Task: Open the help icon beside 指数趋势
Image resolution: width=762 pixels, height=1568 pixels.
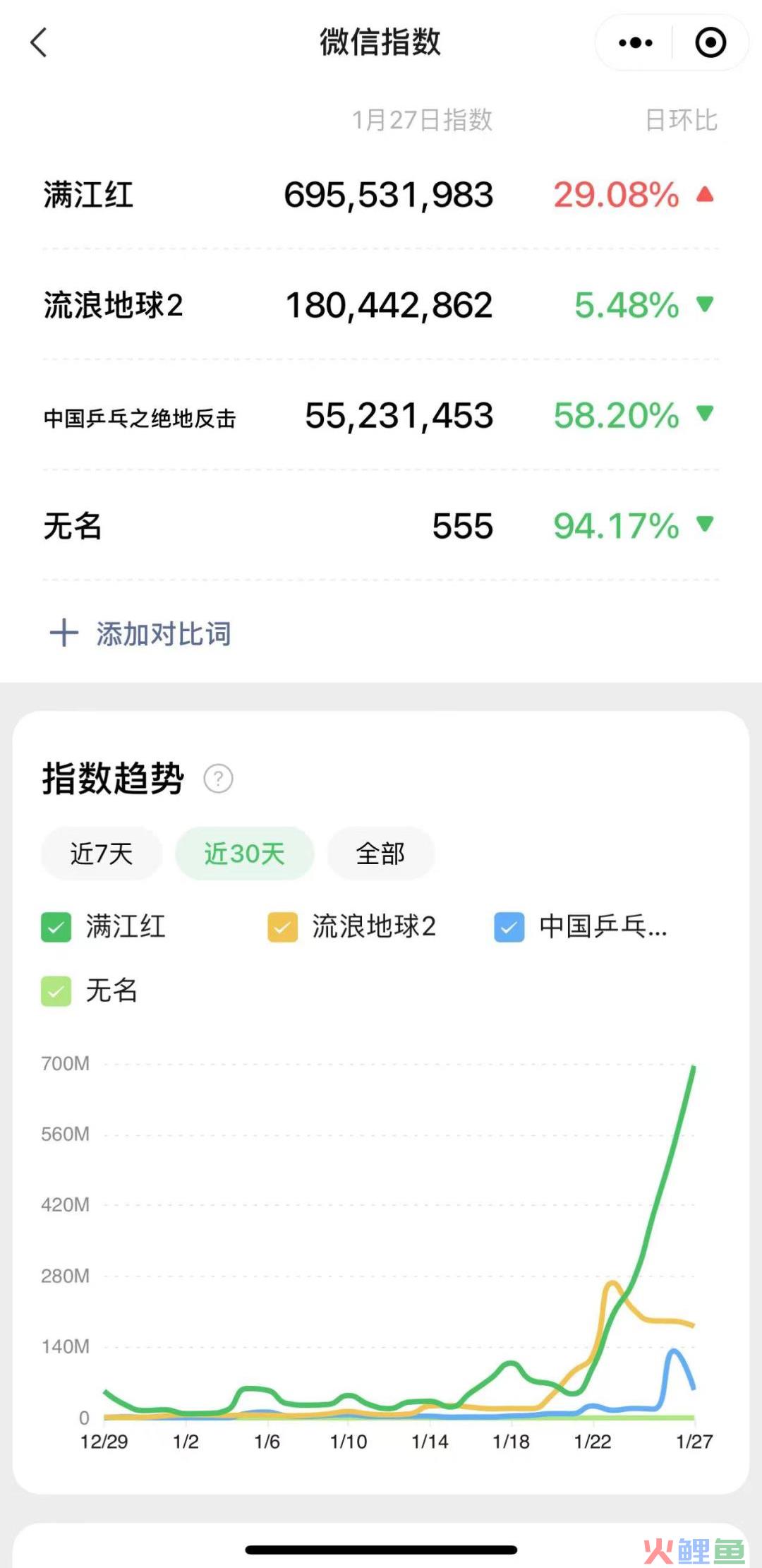Action: (x=218, y=779)
